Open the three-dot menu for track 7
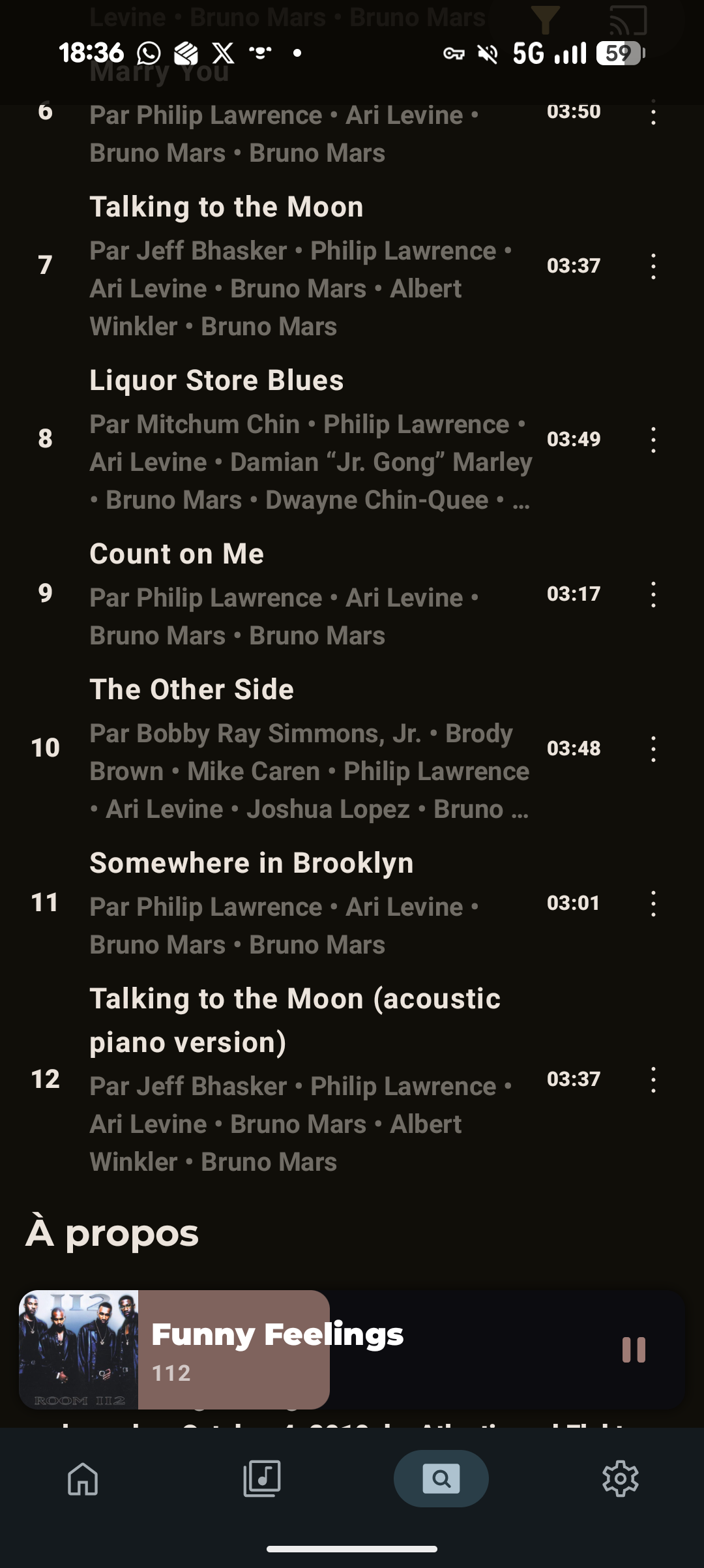Image resolution: width=704 pixels, height=1568 pixels. 653,266
